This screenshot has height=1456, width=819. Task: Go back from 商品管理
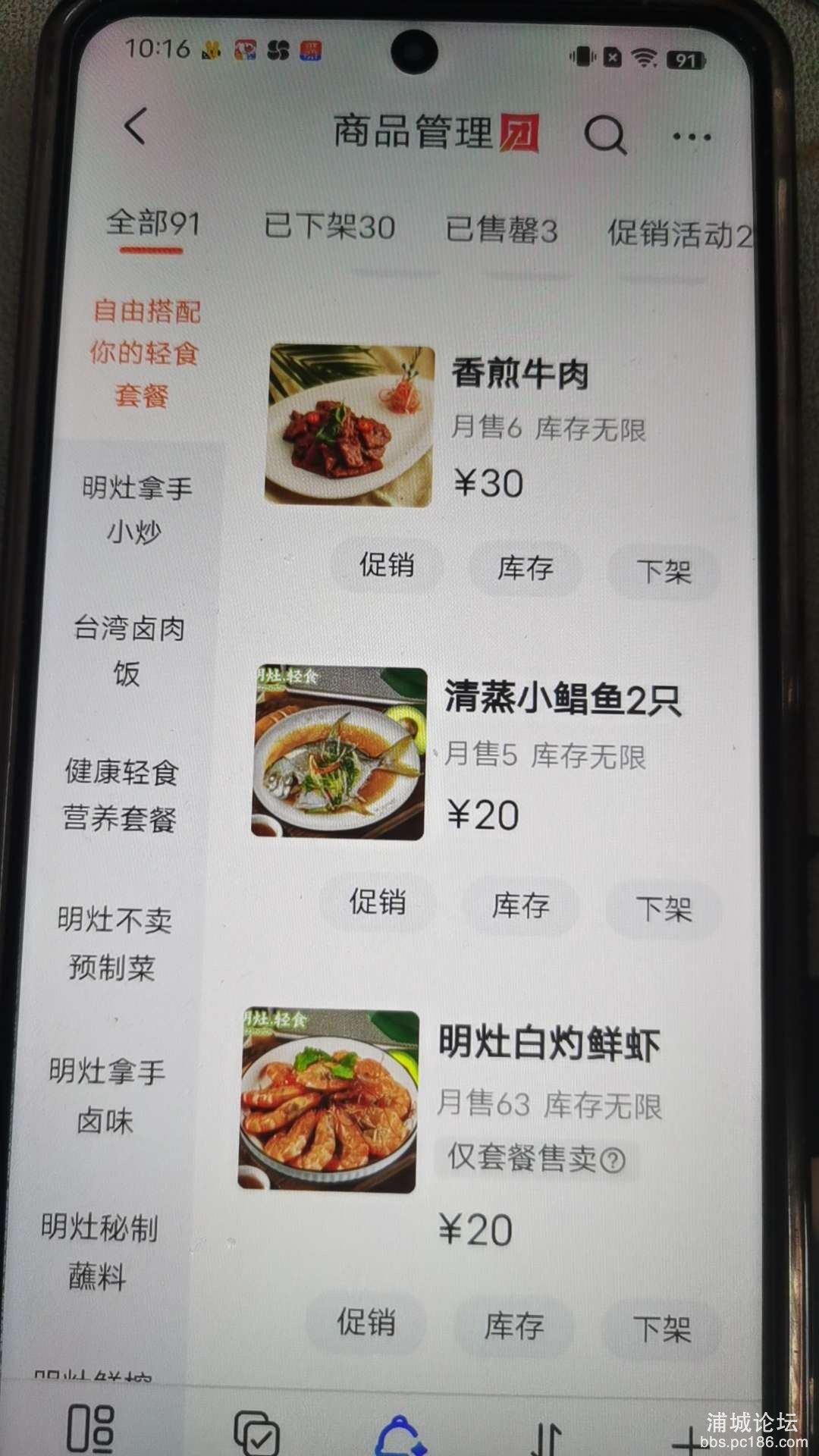pyautogui.click(x=135, y=127)
